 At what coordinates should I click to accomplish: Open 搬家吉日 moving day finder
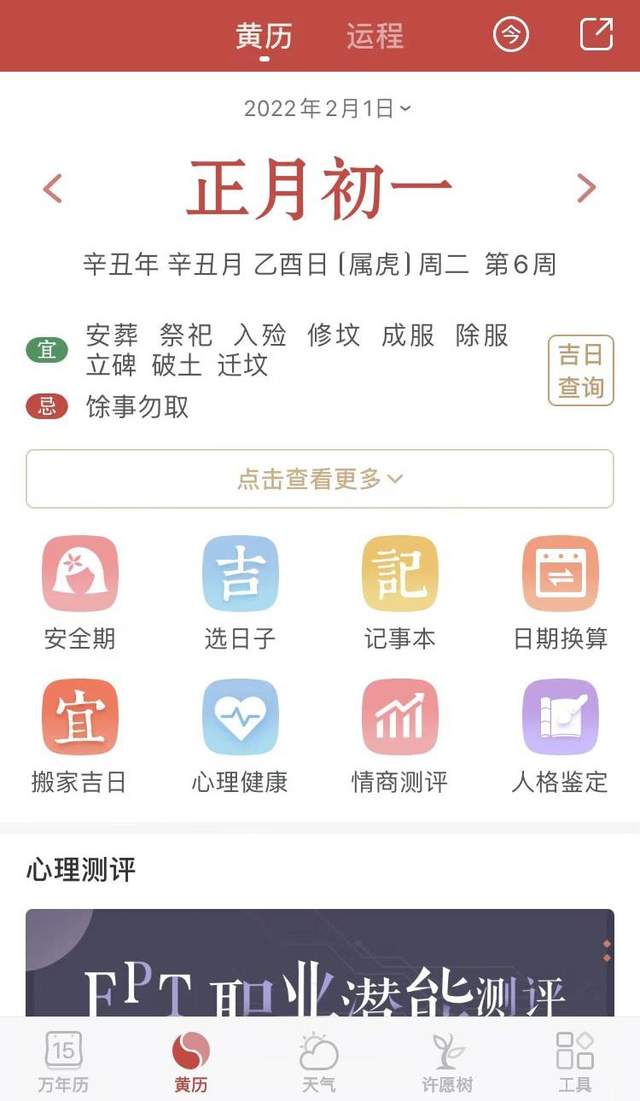[80, 737]
